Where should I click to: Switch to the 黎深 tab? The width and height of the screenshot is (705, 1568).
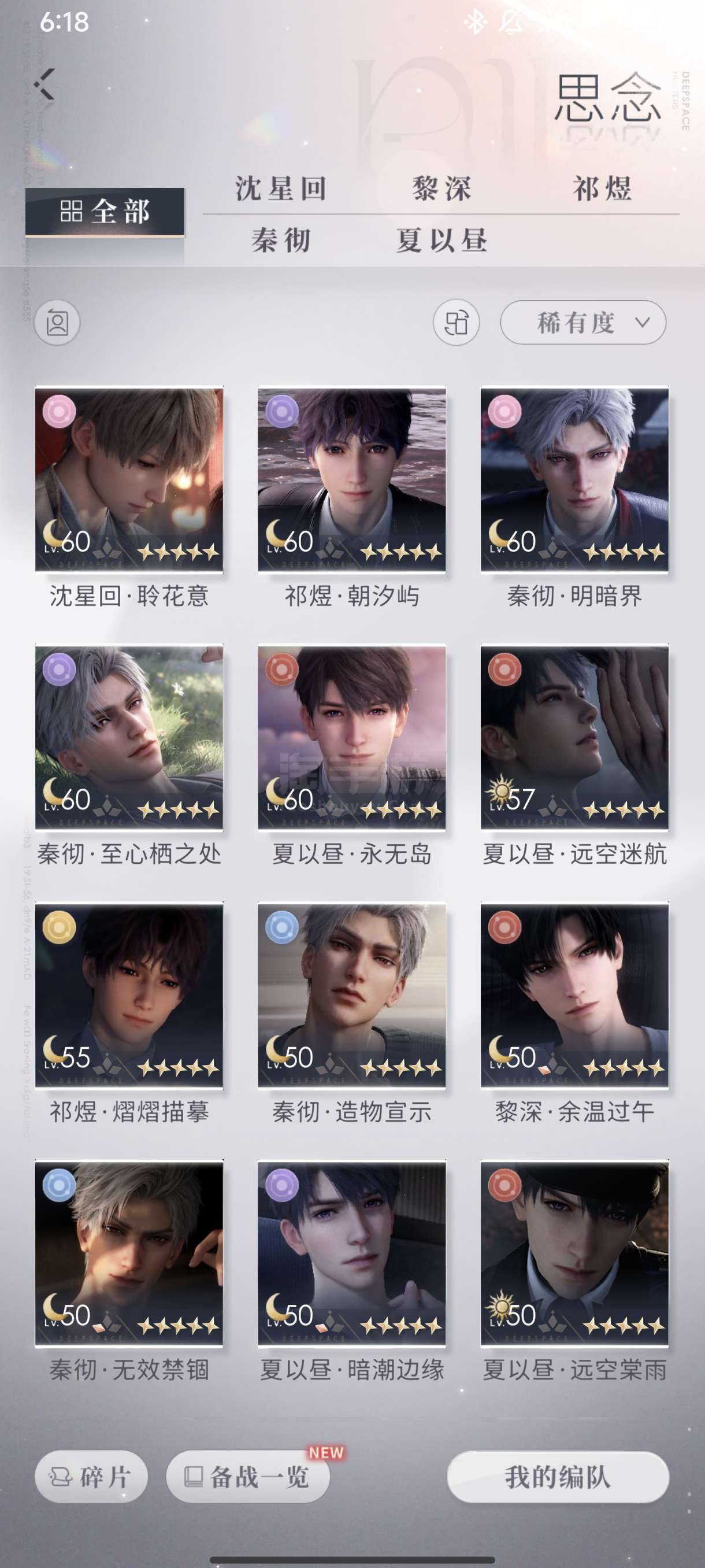pos(441,188)
